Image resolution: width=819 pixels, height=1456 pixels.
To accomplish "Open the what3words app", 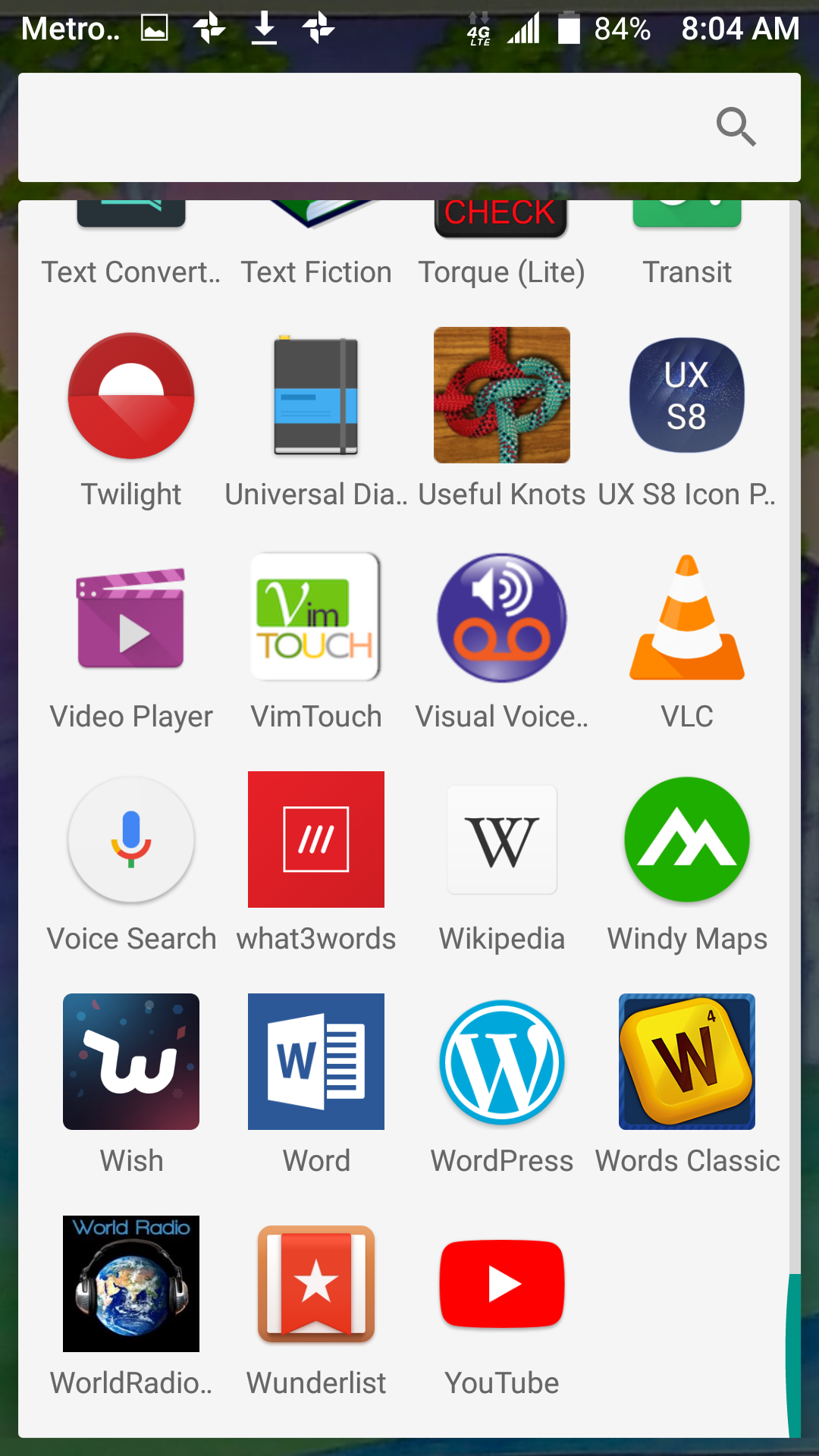I will point(316,840).
